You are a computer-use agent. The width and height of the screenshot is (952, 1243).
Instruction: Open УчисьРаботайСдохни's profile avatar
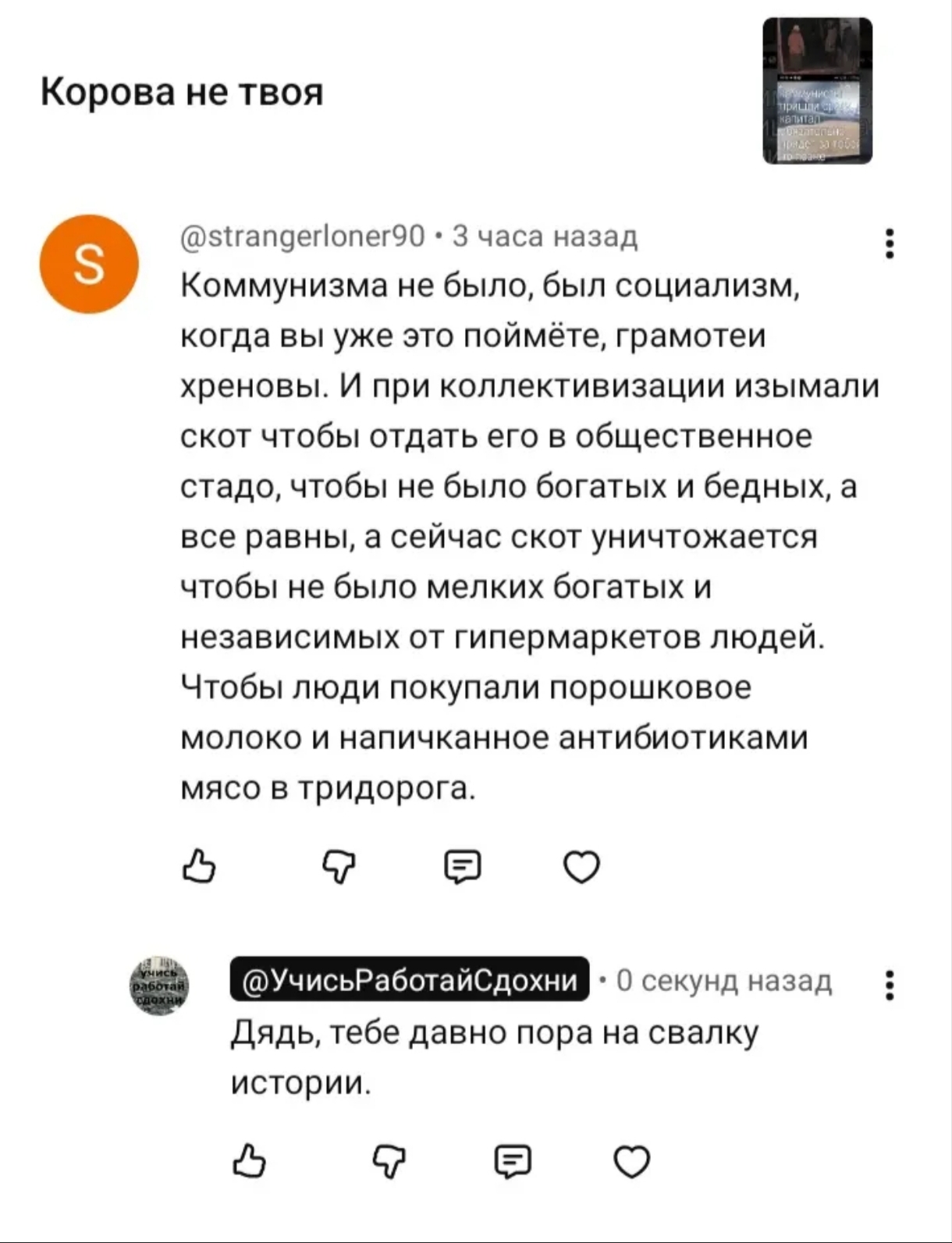click(x=159, y=986)
